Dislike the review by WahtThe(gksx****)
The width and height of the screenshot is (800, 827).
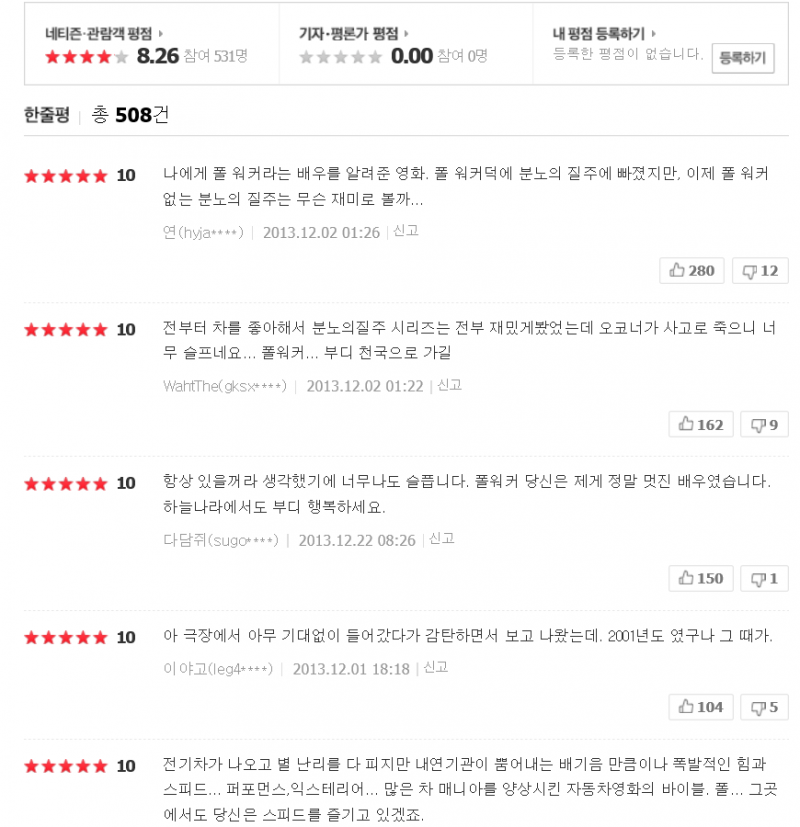pos(764,424)
